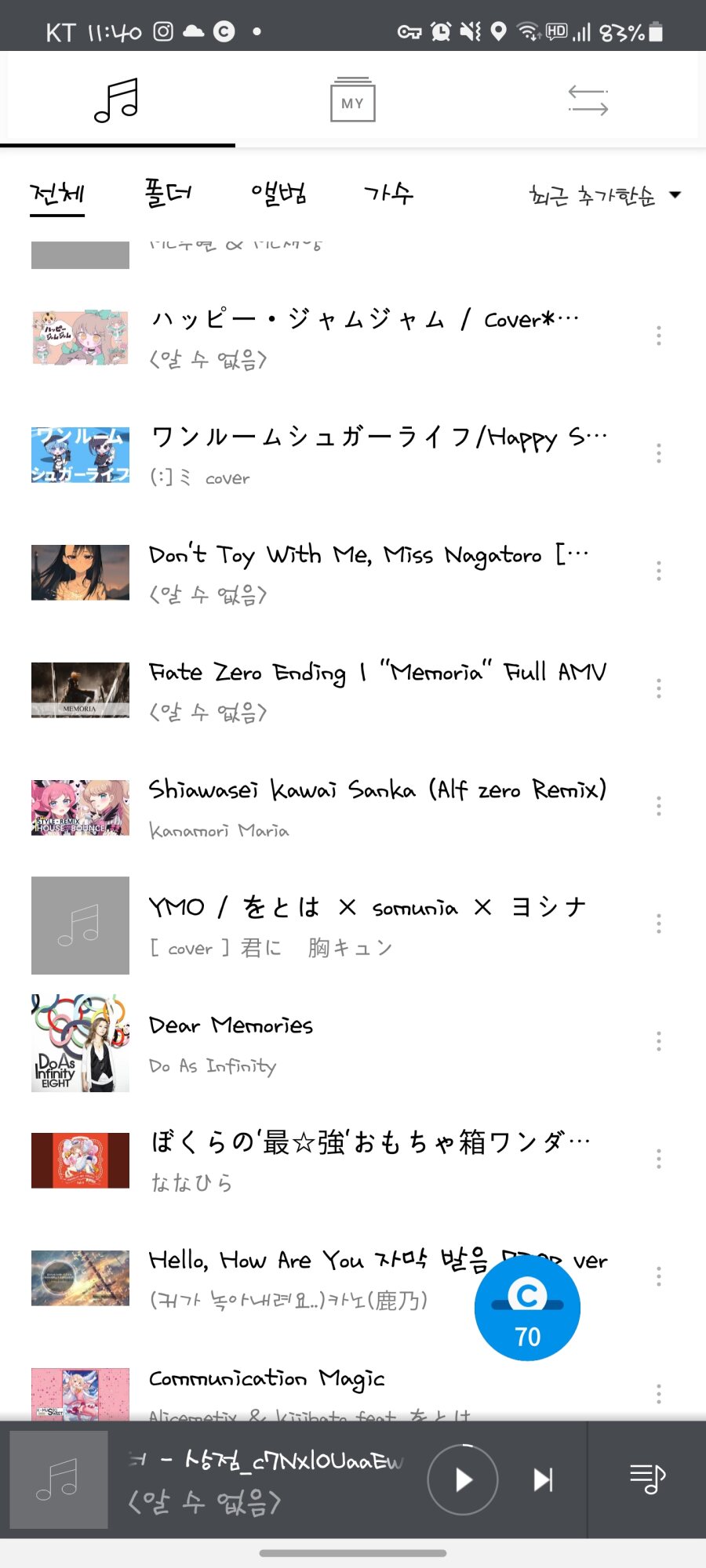
Task: Expand the 최근 추가한순 sort dropdown
Action: click(604, 195)
